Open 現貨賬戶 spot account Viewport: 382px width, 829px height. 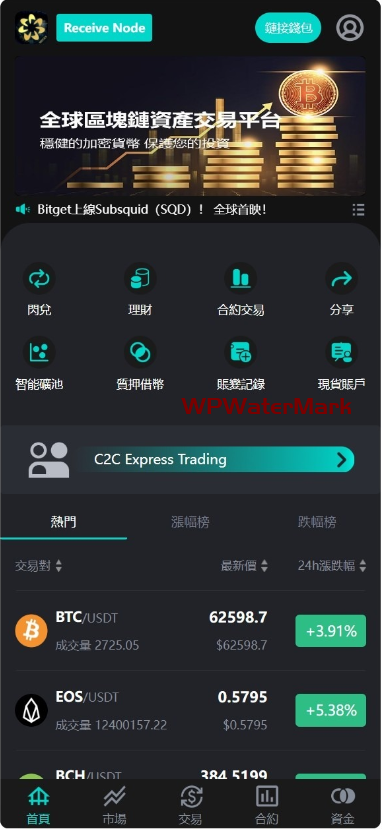341,363
